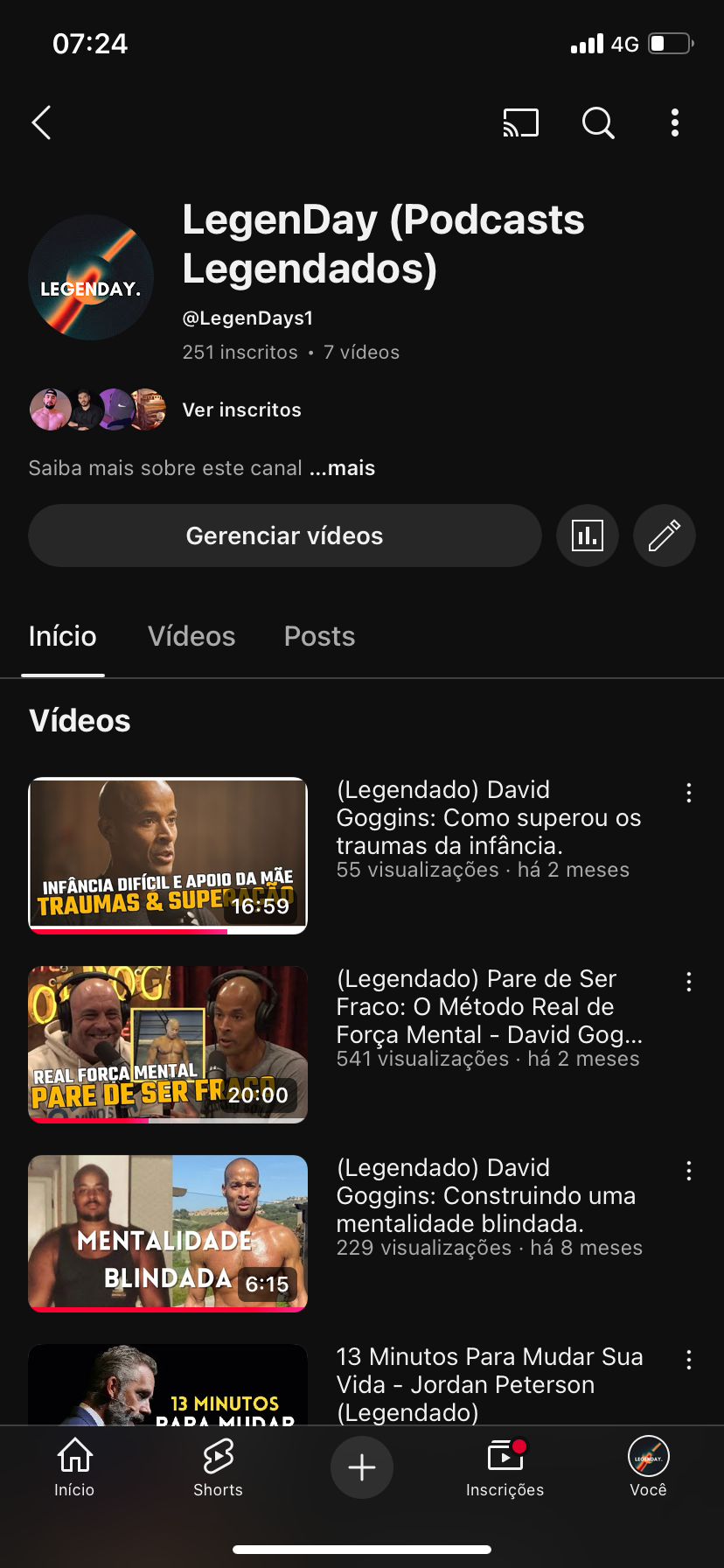724x1568 pixels.
Task: Open channel search magnifier
Action: tap(598, 122)
